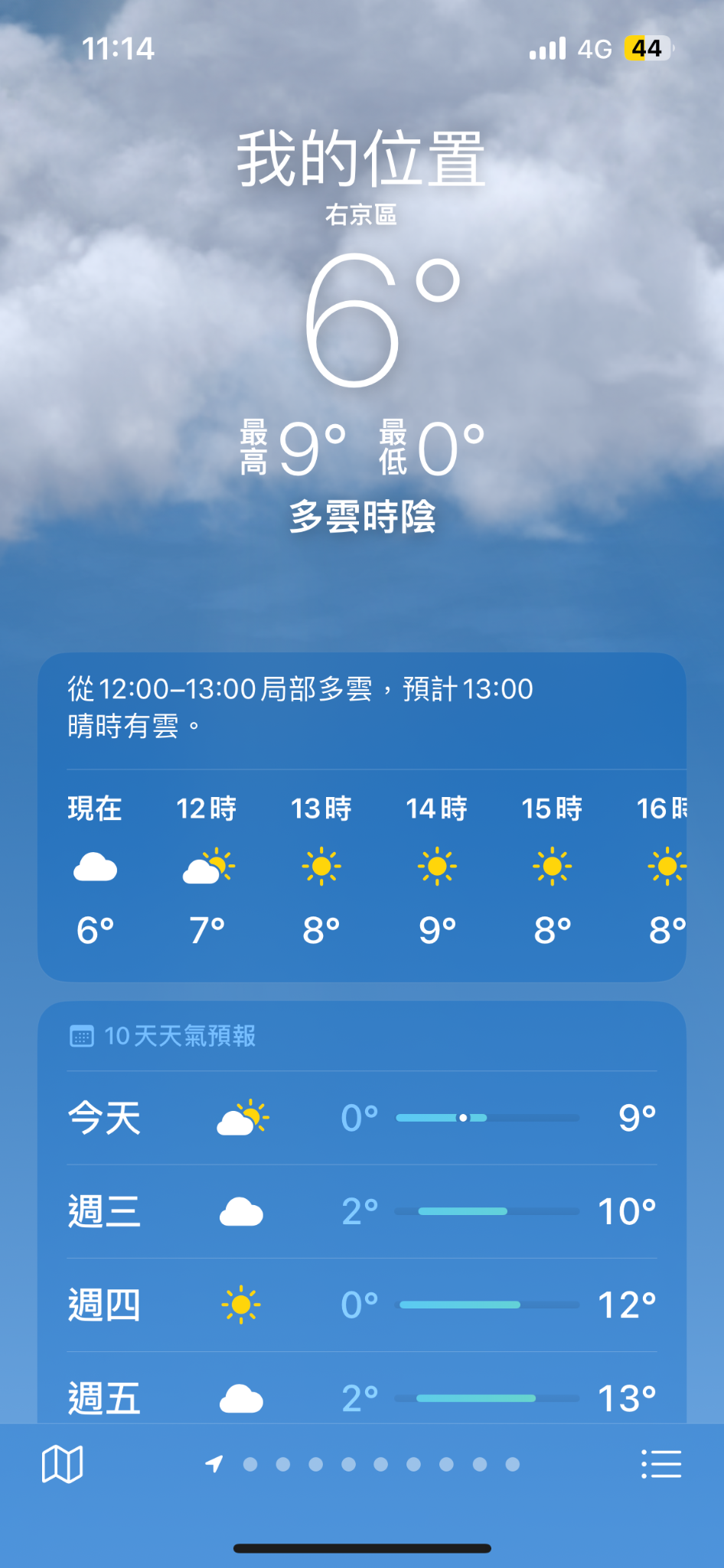
Task: Open the 週三 forecast row
Action: click(362, 1211)
